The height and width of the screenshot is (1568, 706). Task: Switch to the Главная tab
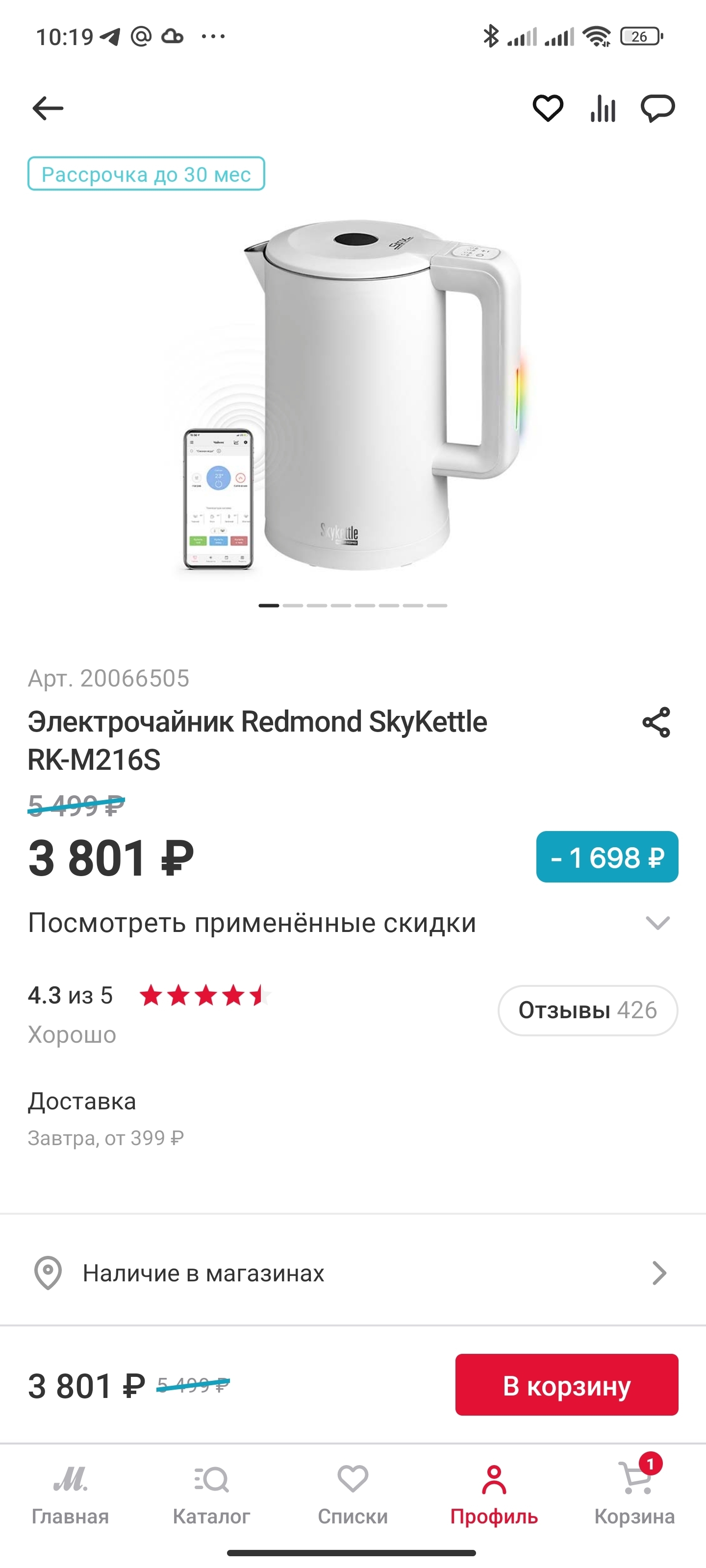click(x=70, y=1494)
